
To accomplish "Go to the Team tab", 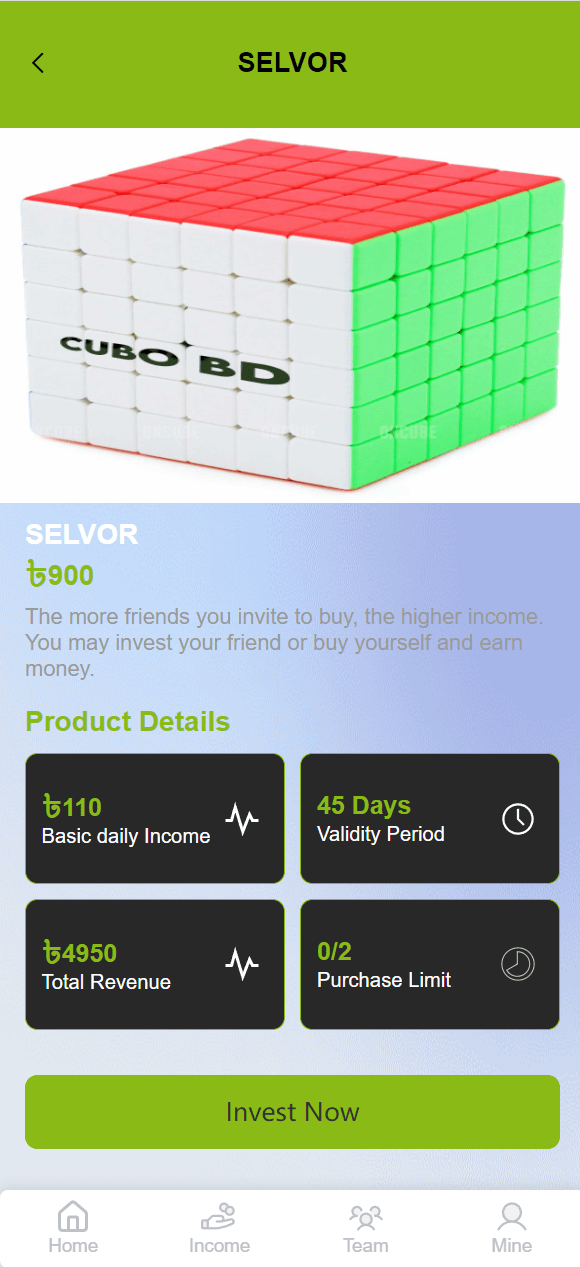I will [x=365, y=1228].
